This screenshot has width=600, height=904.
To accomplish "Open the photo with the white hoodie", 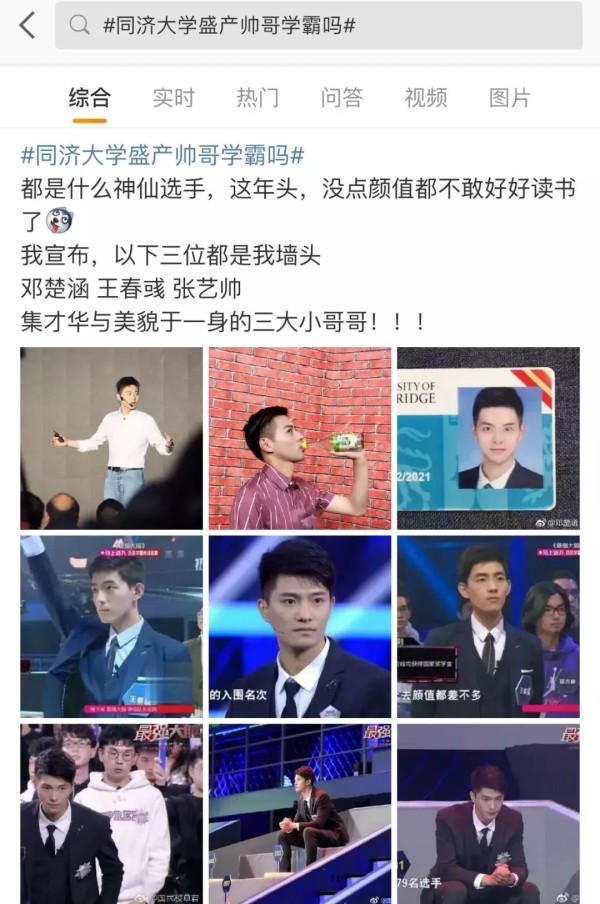I will click(111, 814).
